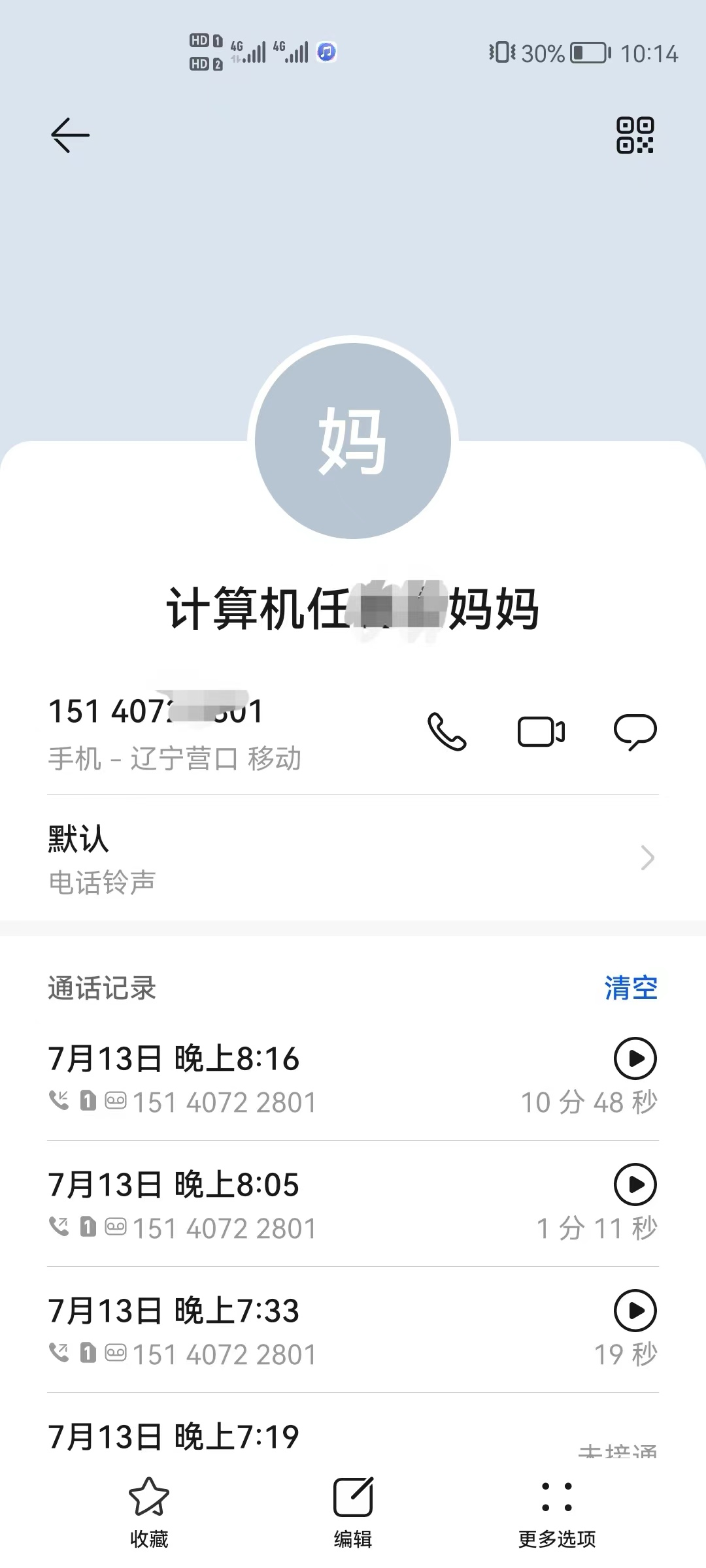The height and width of the screenshot is (1568, 706).
Task: Open the contact's QR code icon
Action: 635,135
